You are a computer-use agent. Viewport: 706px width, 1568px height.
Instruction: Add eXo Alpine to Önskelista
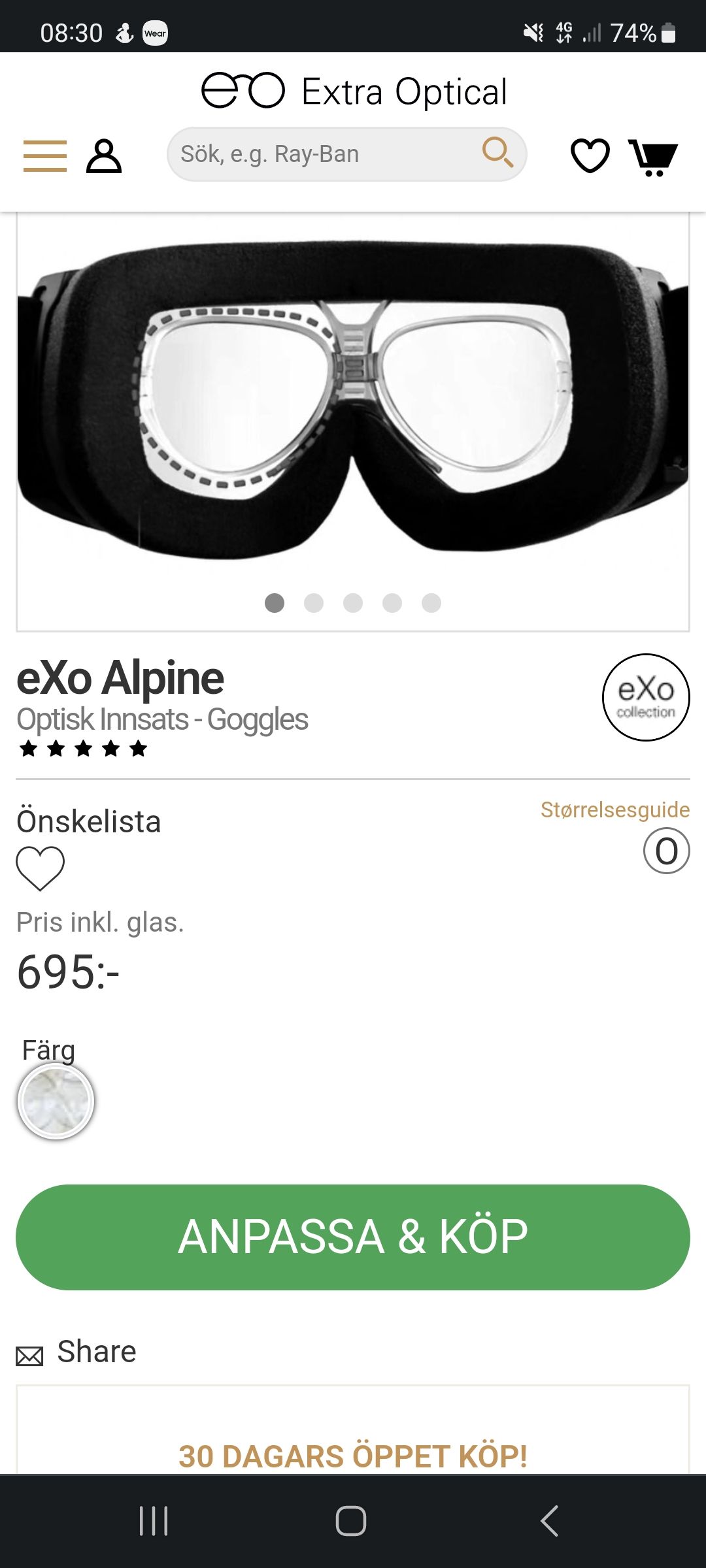tap(40, 868)
